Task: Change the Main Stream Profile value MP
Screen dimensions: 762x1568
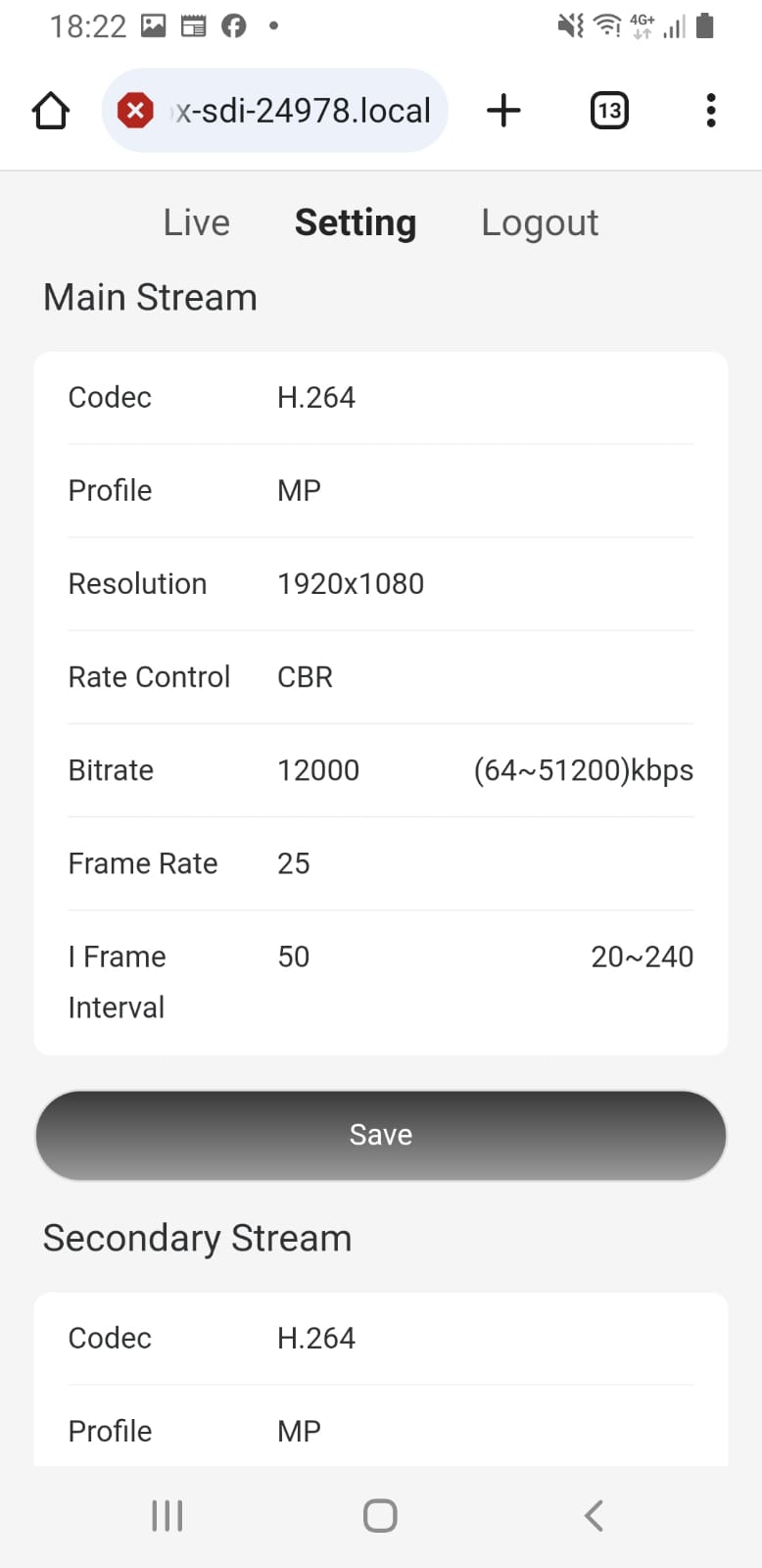Action: pyautogui.click(x=300, y=490)
